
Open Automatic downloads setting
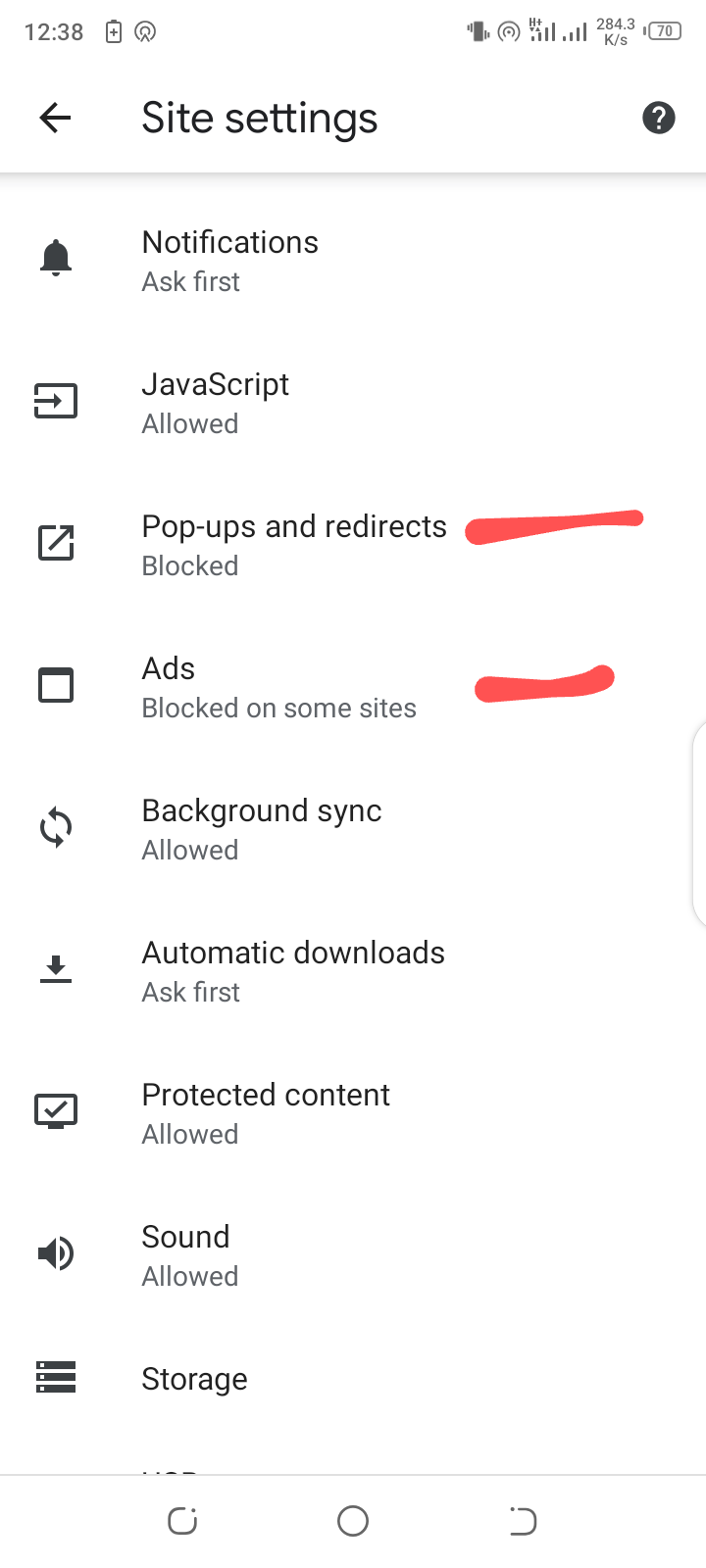tap(293, 971)
